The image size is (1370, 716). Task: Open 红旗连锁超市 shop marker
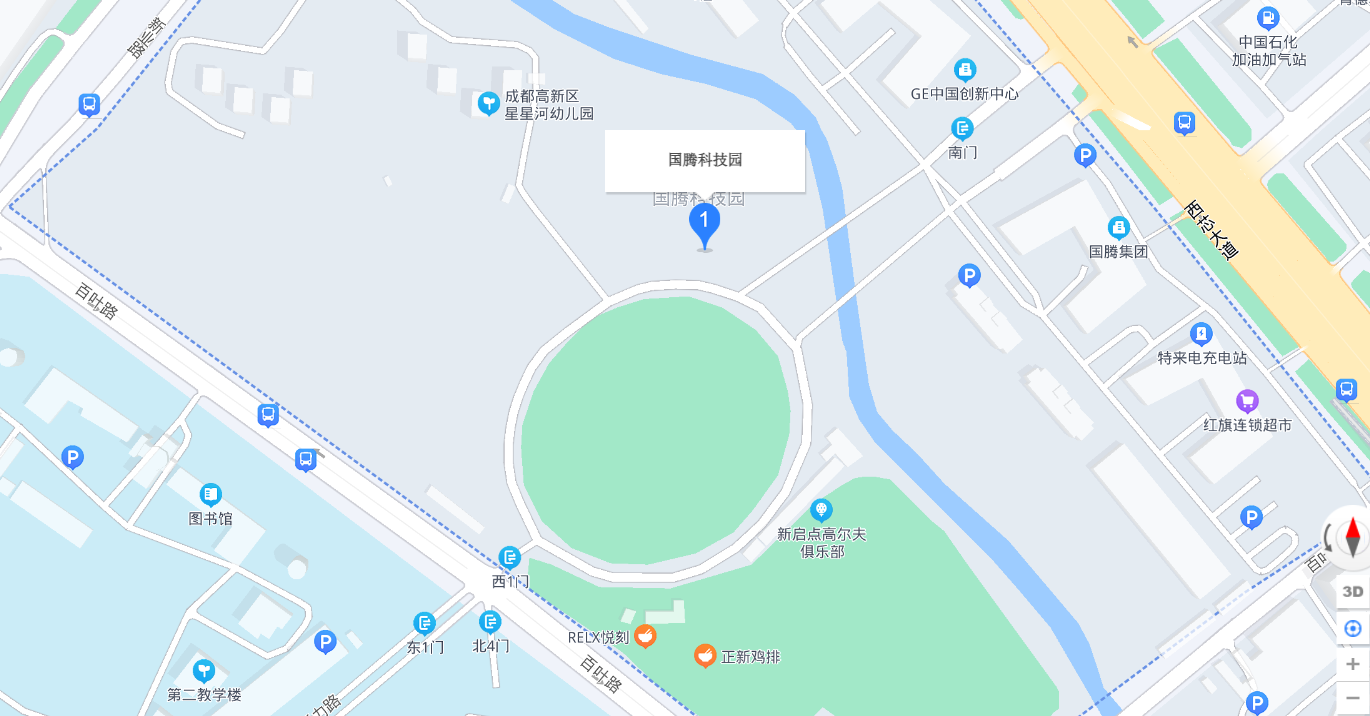click(1247, 401)
